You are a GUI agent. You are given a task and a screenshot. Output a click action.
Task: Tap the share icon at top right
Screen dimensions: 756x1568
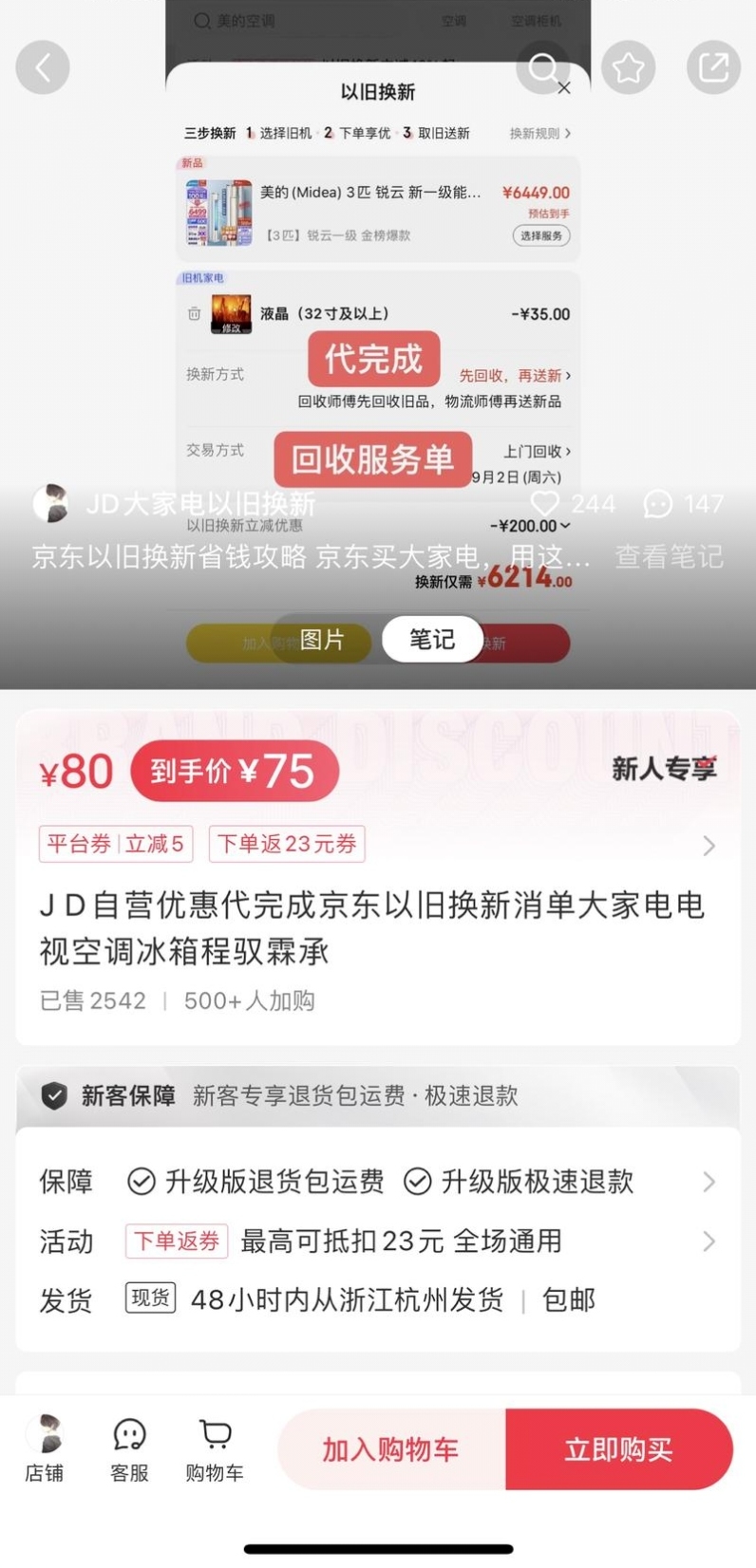(x=712, y=67)
